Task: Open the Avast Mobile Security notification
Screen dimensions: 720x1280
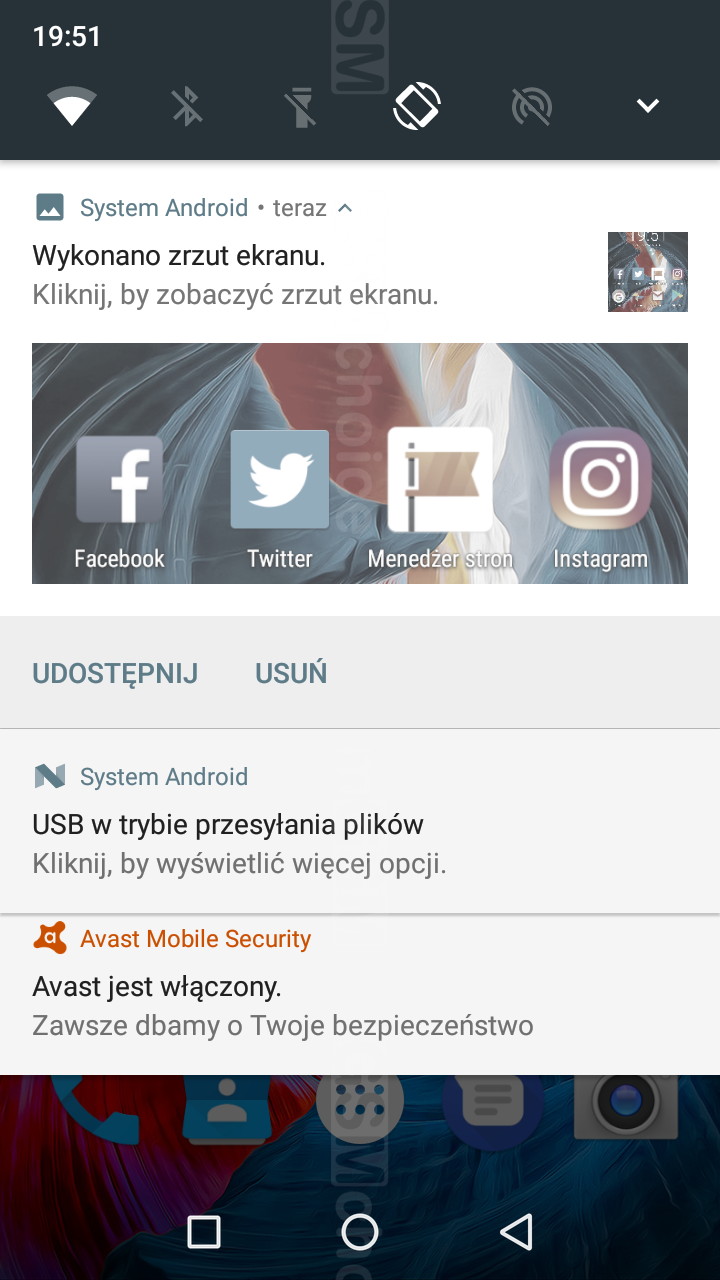Action: click(x=360, y=994)
